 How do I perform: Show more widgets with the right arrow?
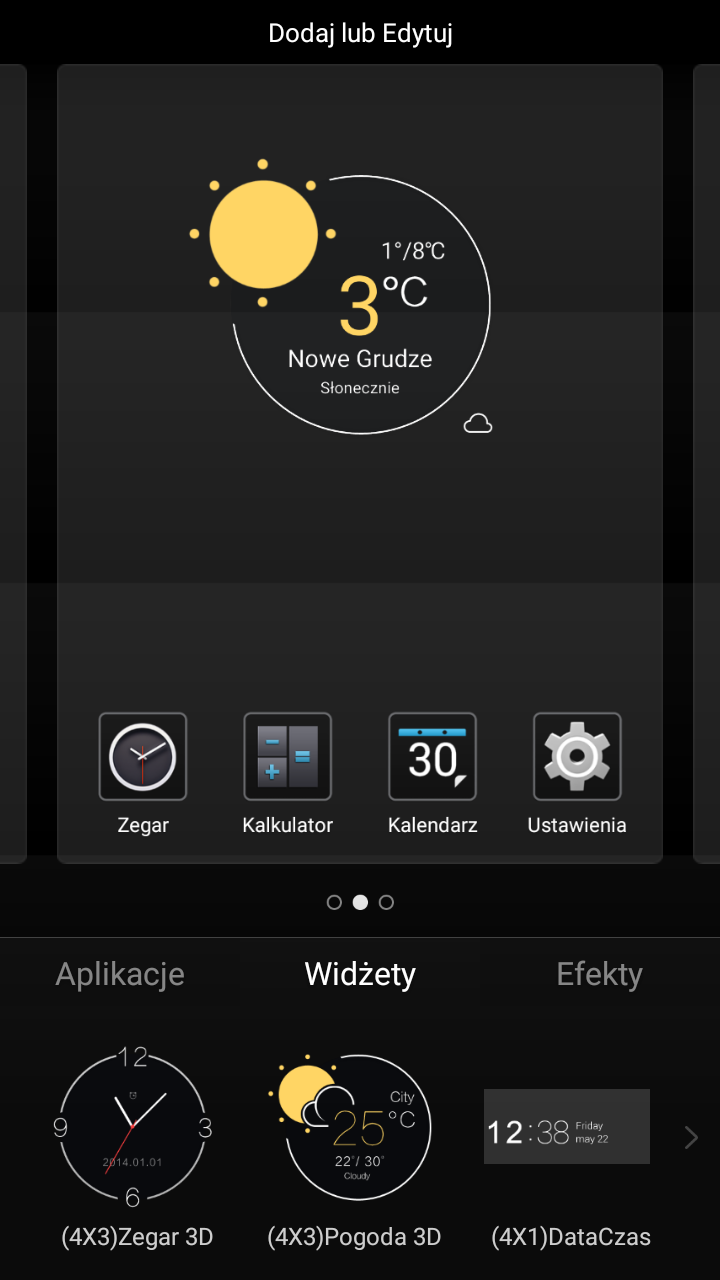[691, 1137]
